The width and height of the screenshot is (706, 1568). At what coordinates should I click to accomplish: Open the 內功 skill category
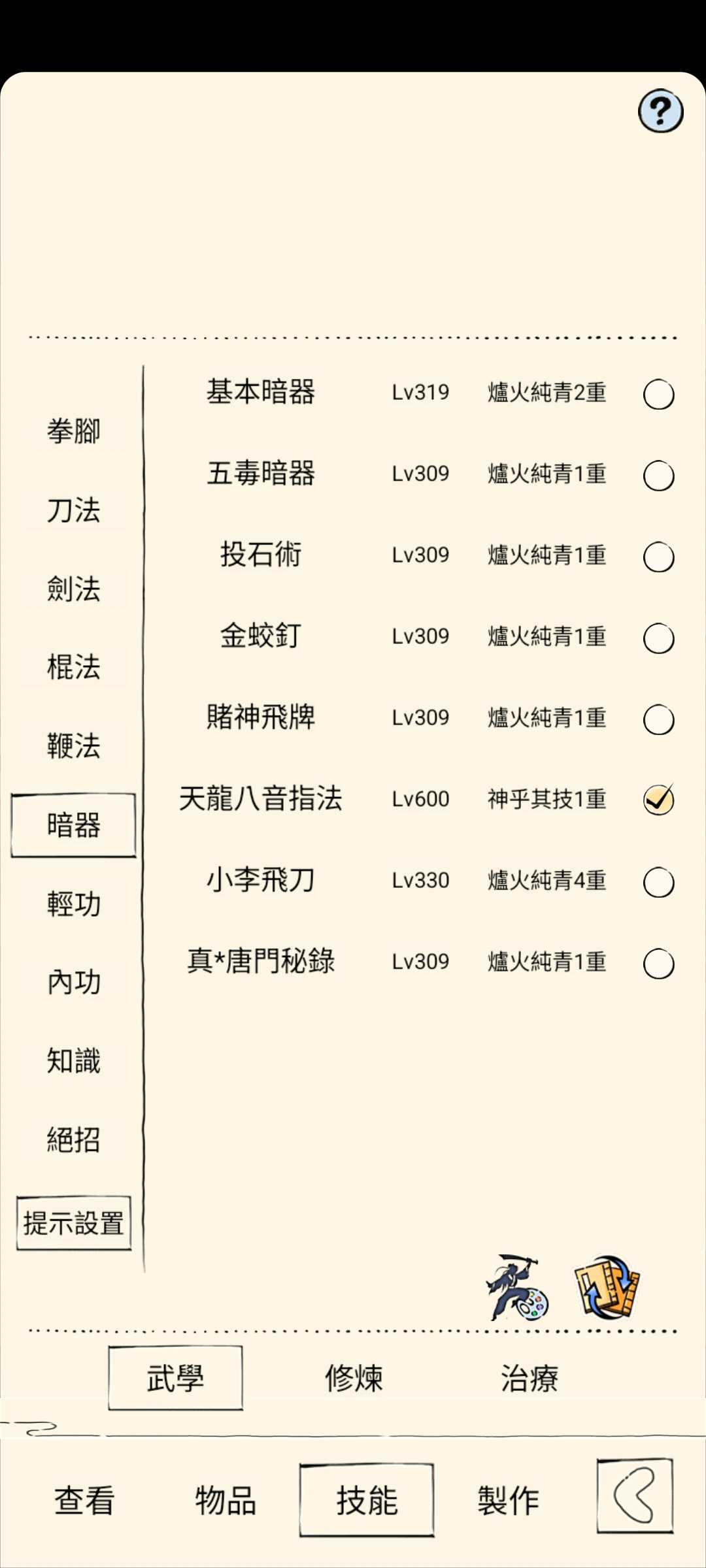click(x=74, y=982)
